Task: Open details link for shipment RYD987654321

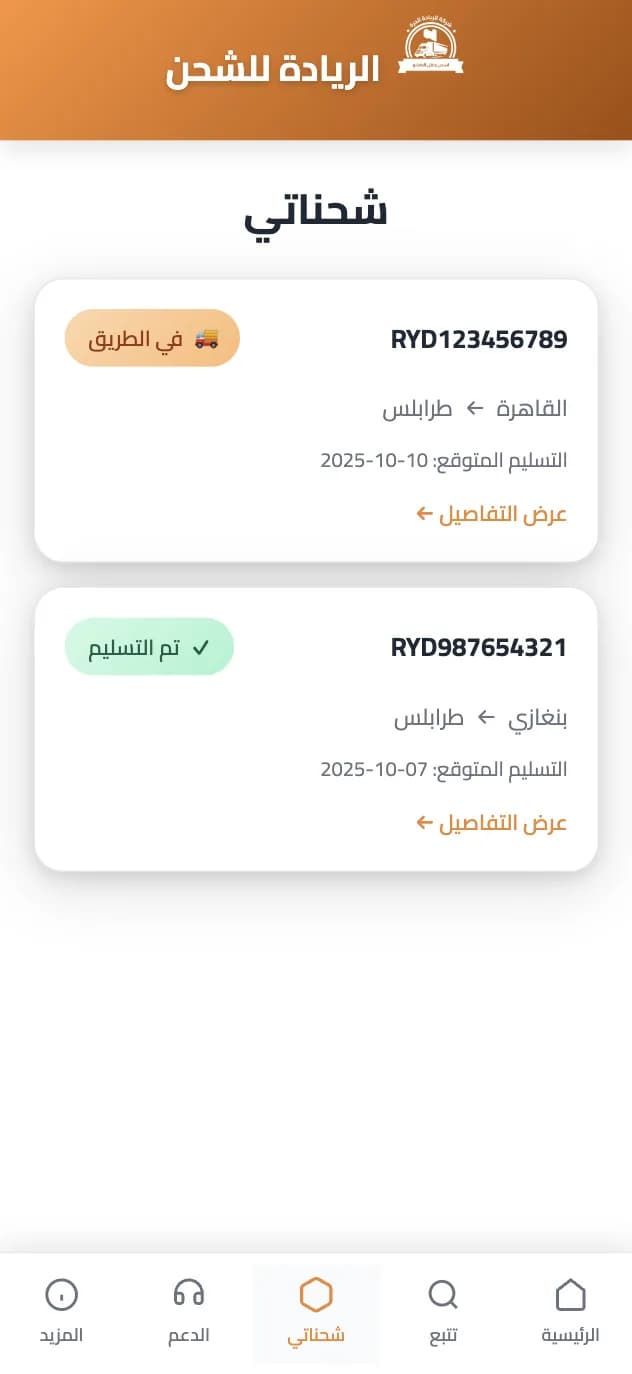Action: (x=492, y=824)
